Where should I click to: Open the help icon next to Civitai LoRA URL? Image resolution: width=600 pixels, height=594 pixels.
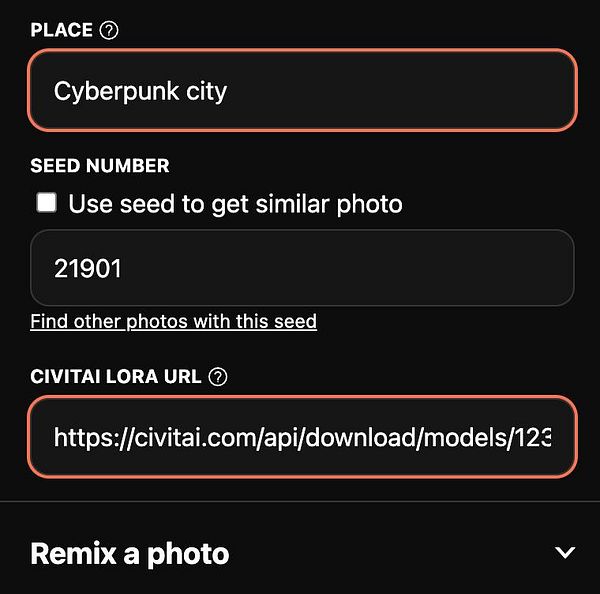[x=218, y=377]
